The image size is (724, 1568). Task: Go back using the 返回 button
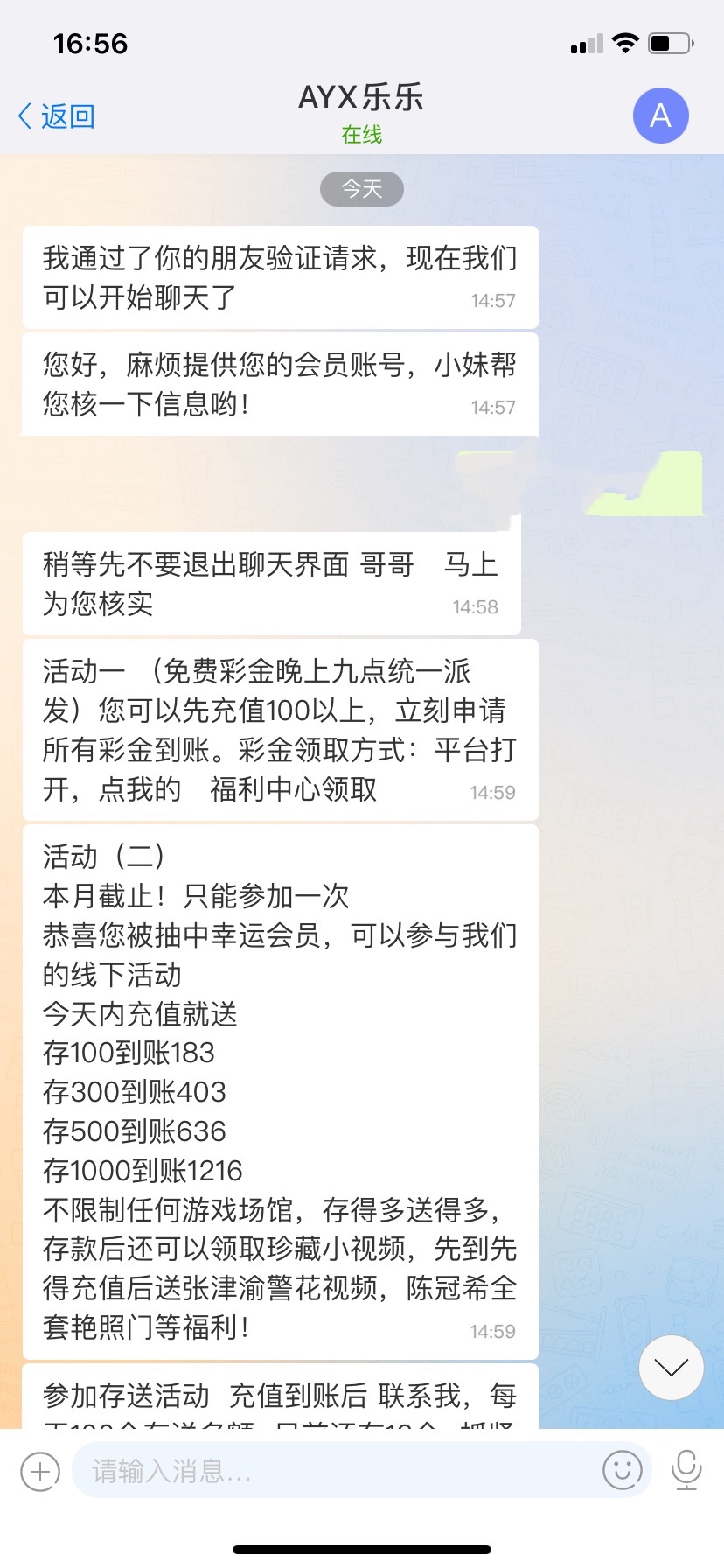pos(57,115)
